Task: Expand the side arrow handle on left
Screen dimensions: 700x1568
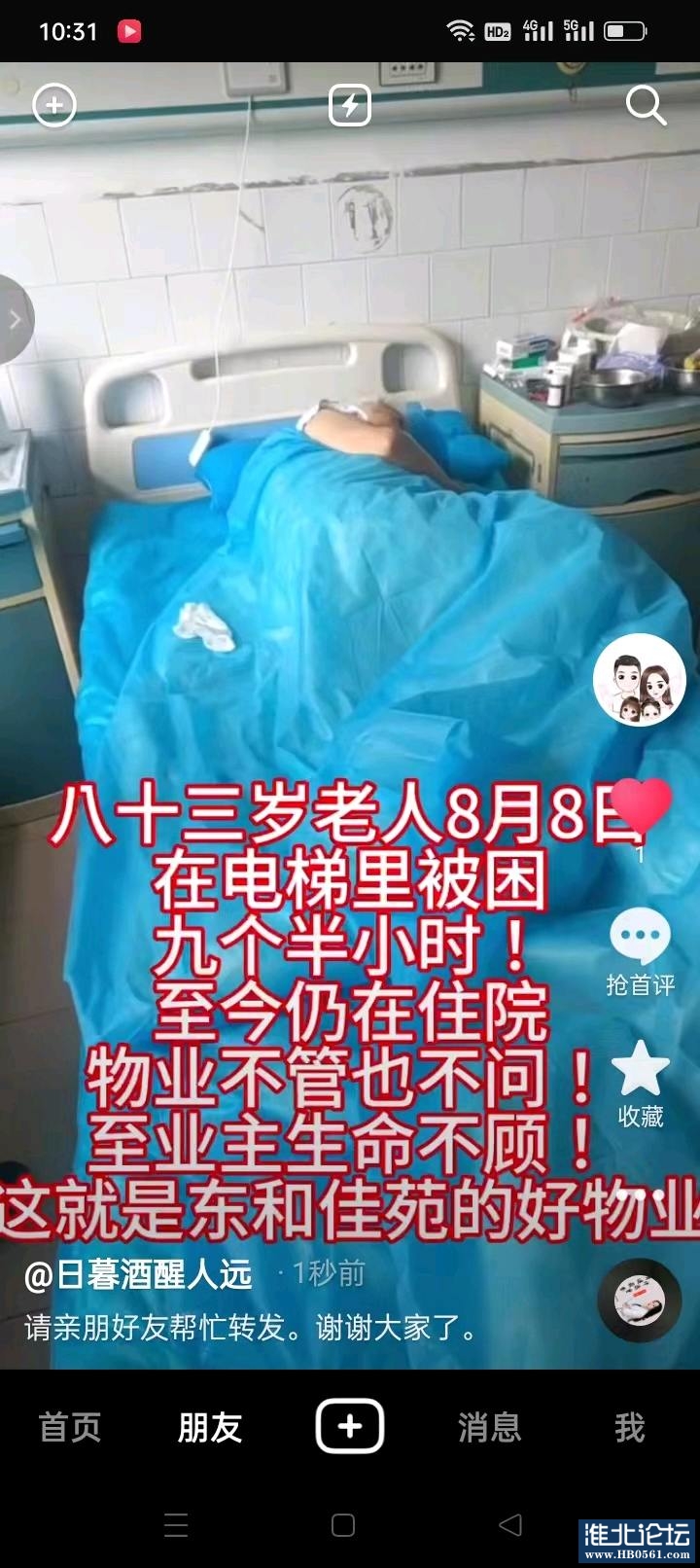Action: (15, 319)
